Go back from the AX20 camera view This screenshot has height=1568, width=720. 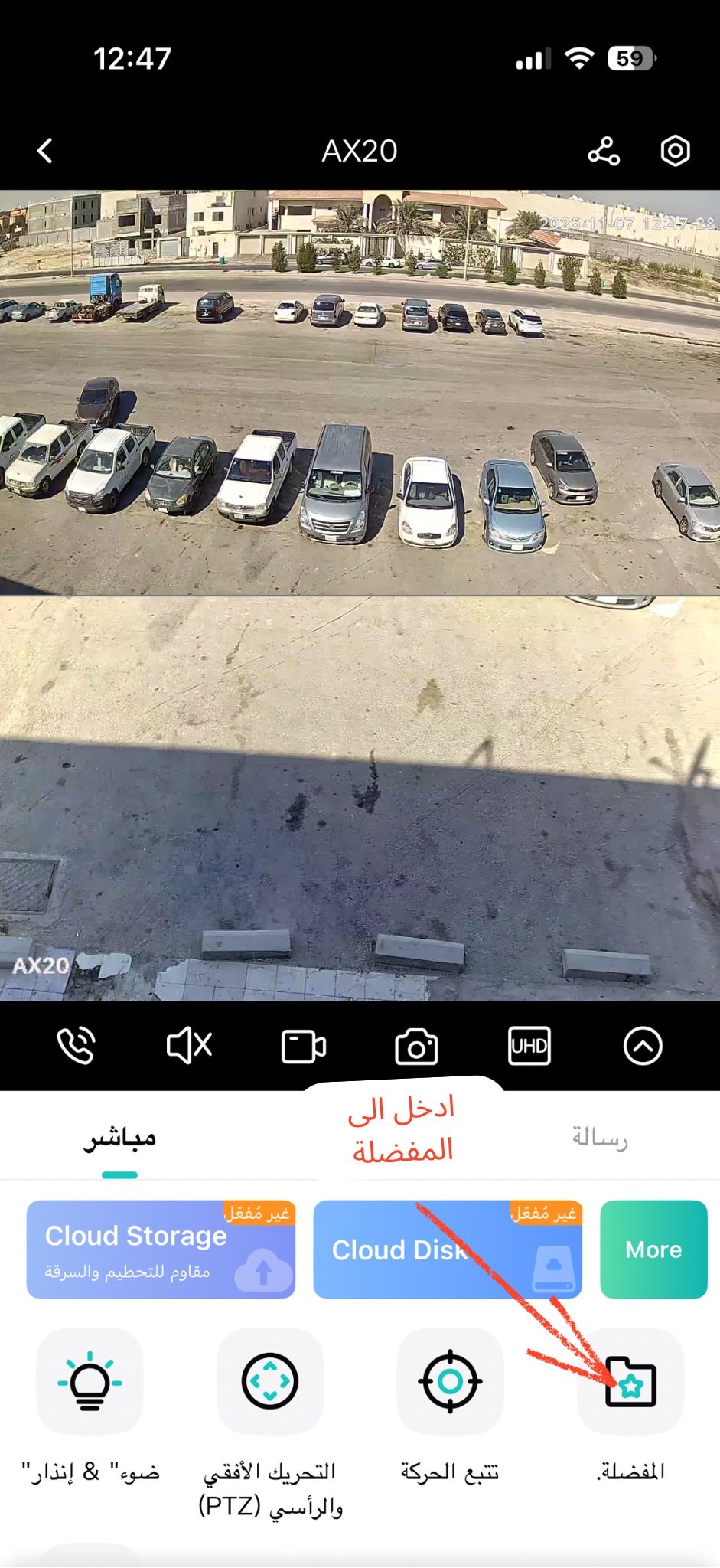(46, 151)
